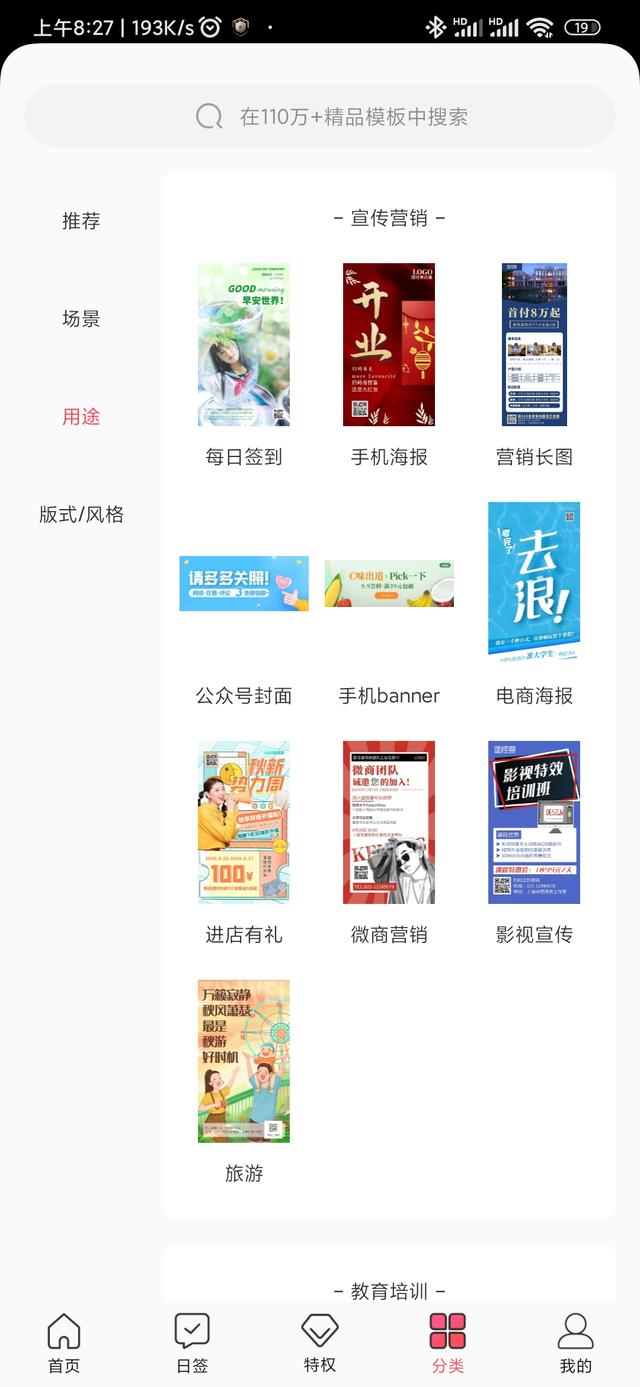
Task: Open the 特权 tab
Action: click(320, 1343)
